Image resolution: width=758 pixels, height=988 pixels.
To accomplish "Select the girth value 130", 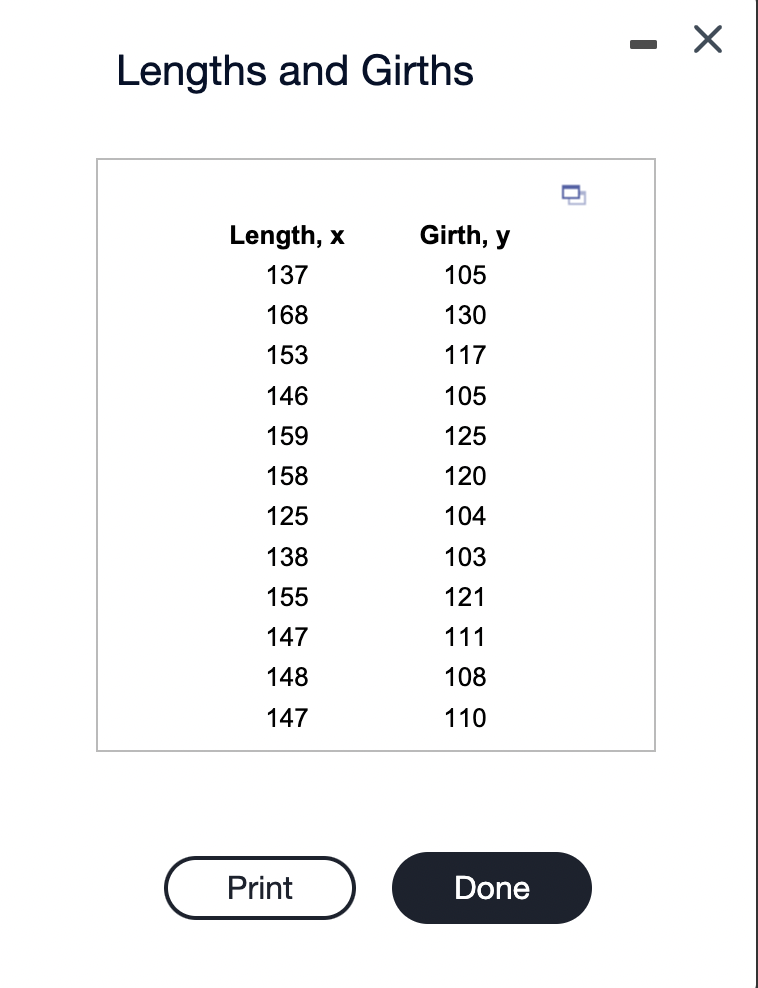I will tap(464, 315).
